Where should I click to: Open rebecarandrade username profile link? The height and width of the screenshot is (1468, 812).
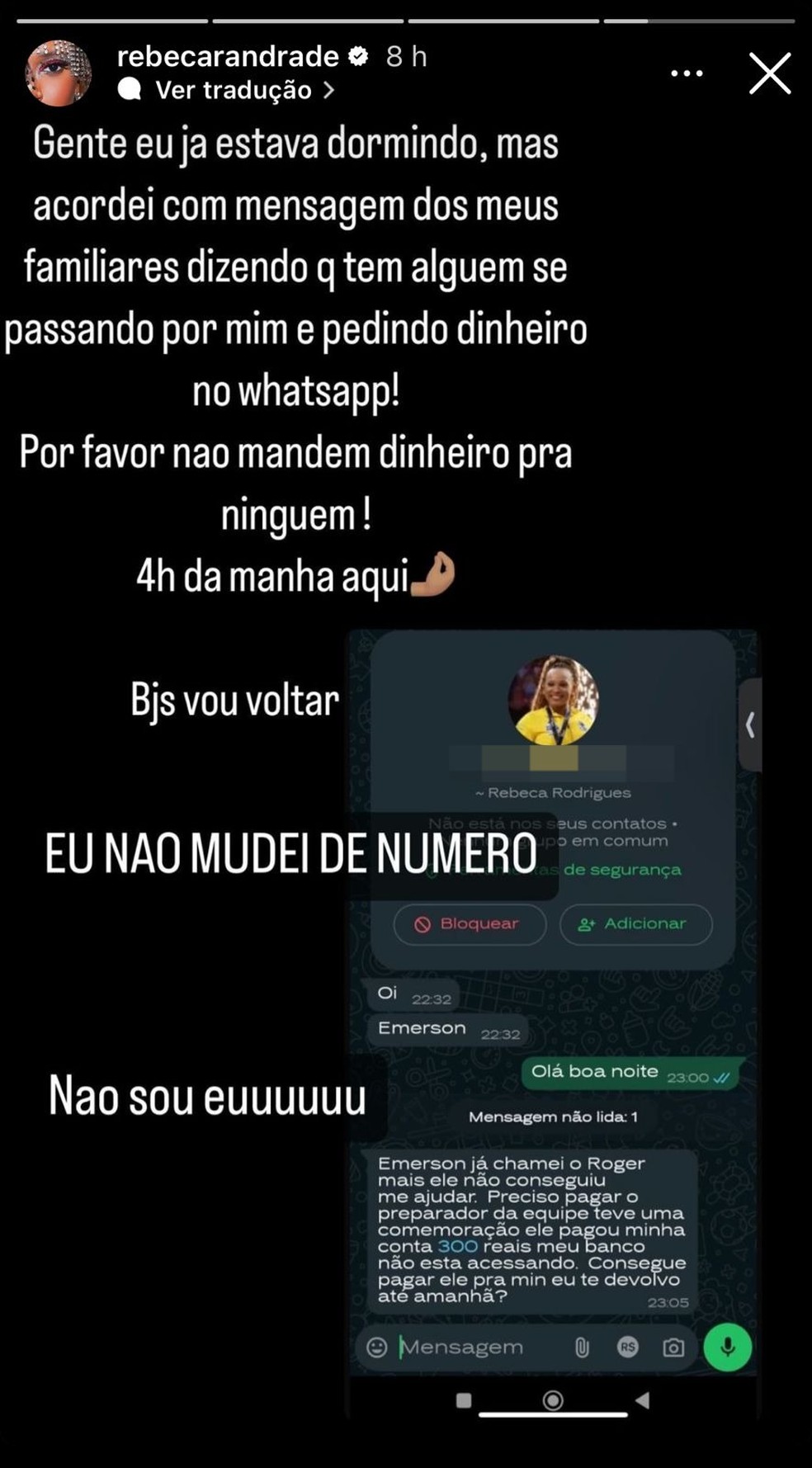point(228,56)
